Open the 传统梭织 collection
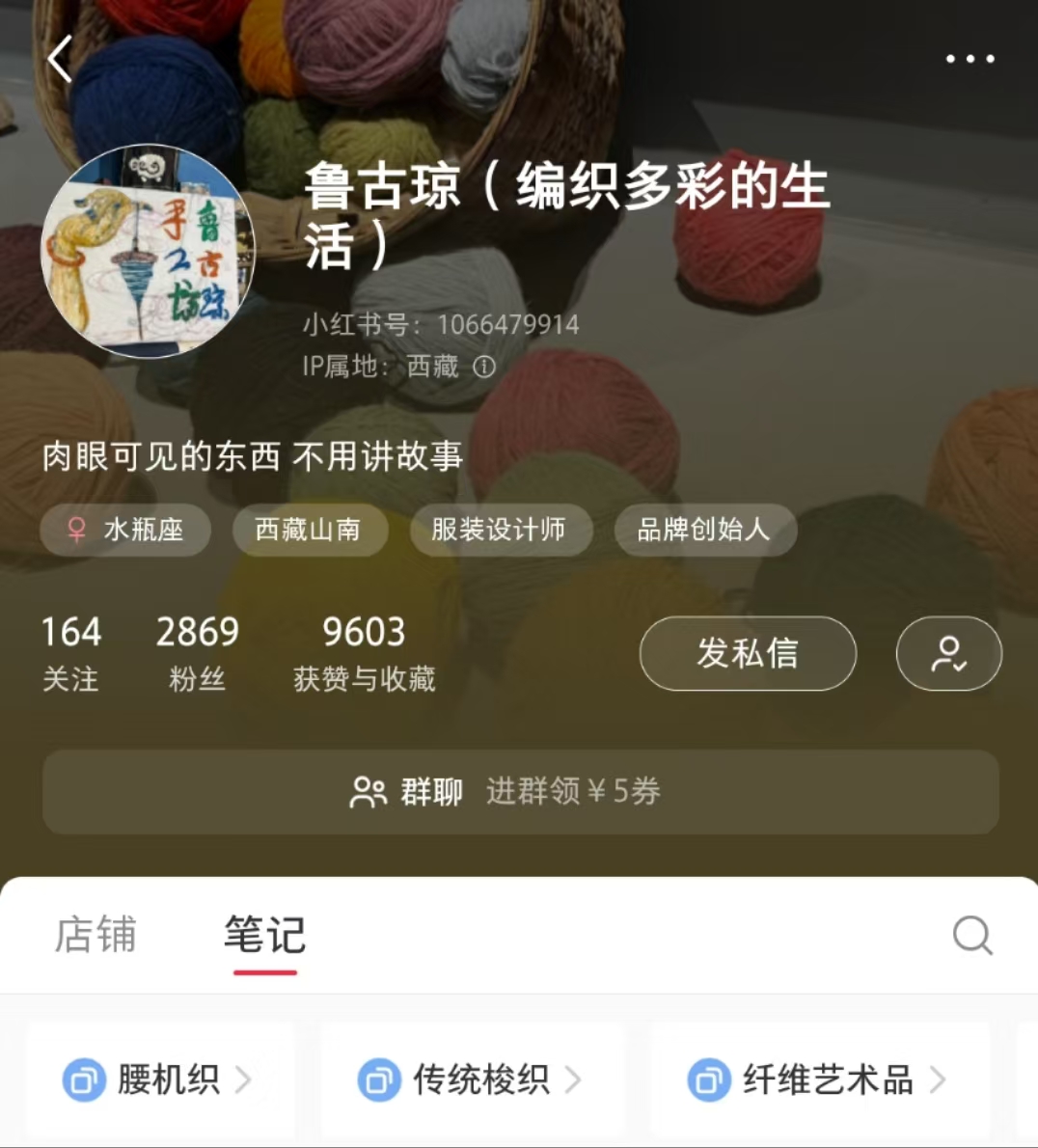 click(x=472, y=1080)
